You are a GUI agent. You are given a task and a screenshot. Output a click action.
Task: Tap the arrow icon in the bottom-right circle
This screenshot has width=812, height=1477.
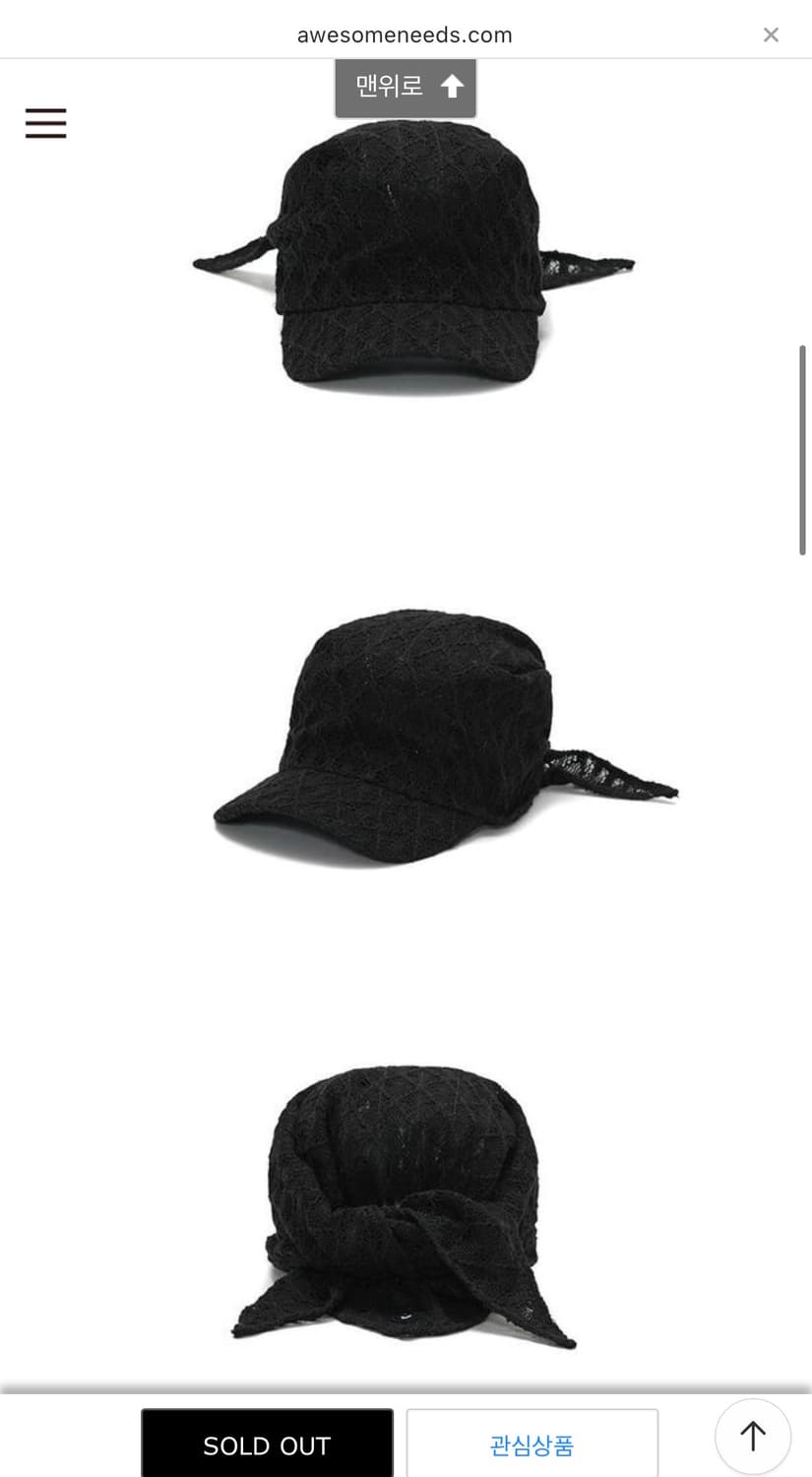click(x=752, y=1435)
